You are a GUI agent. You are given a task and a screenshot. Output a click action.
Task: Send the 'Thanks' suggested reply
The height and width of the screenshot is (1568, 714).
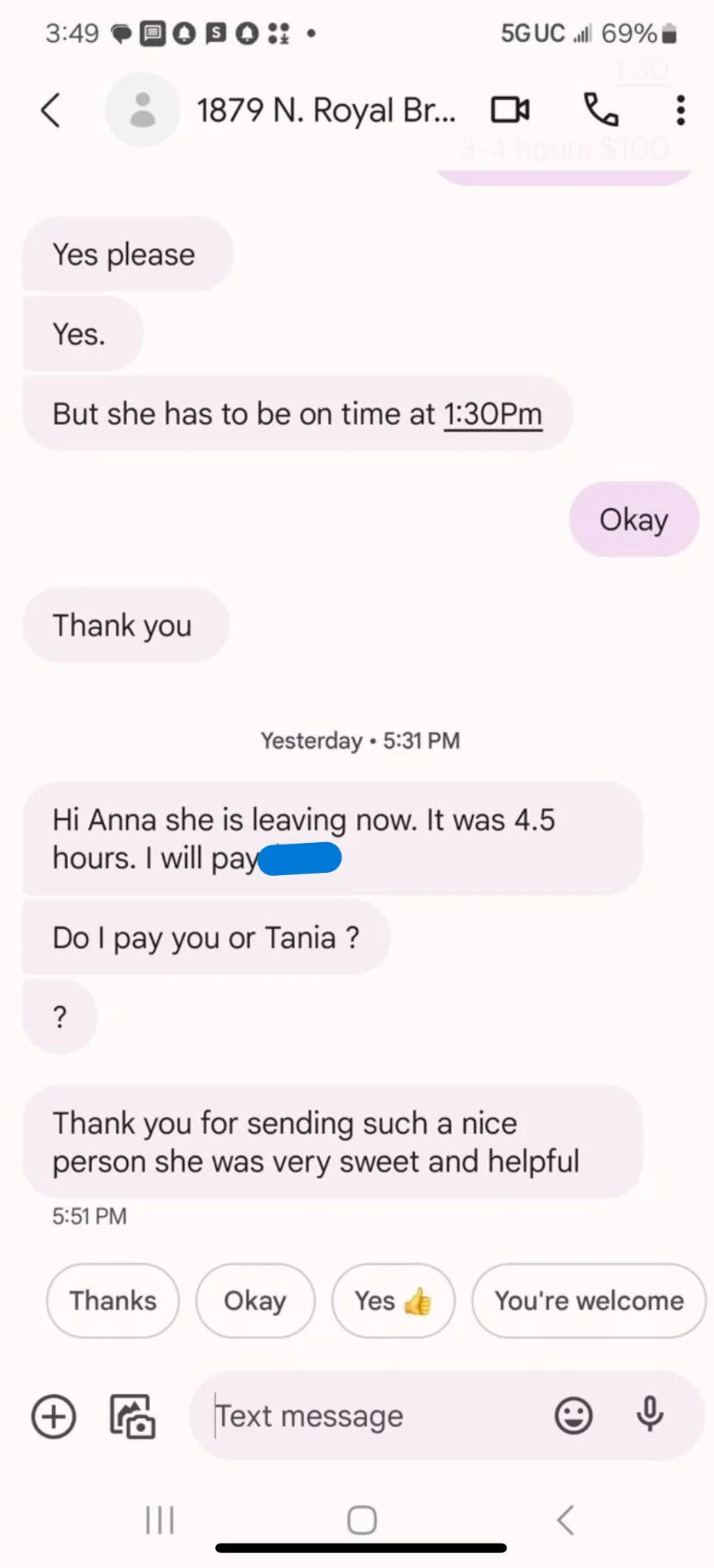pyautogui.click(x=113, y=1301)
